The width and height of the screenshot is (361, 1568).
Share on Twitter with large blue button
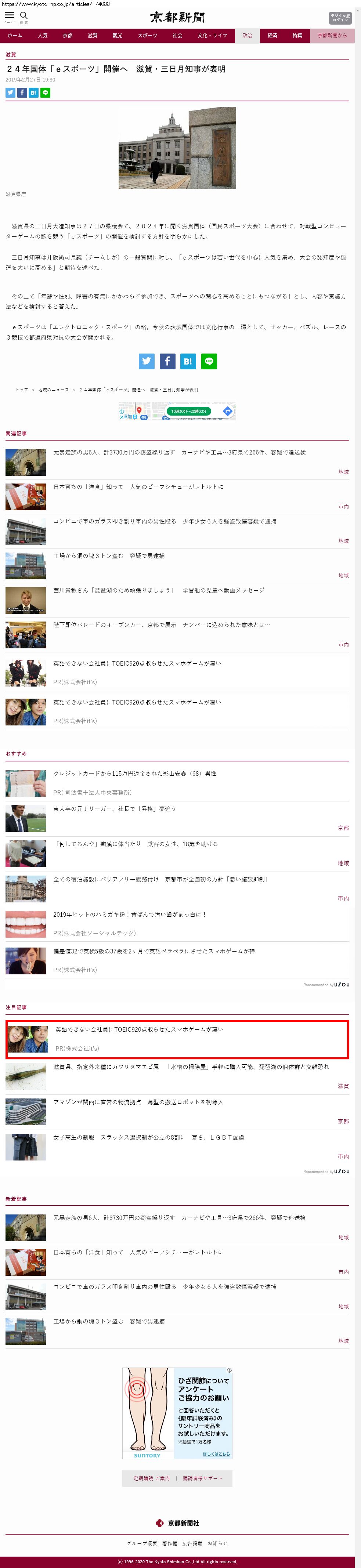[147, 361]
